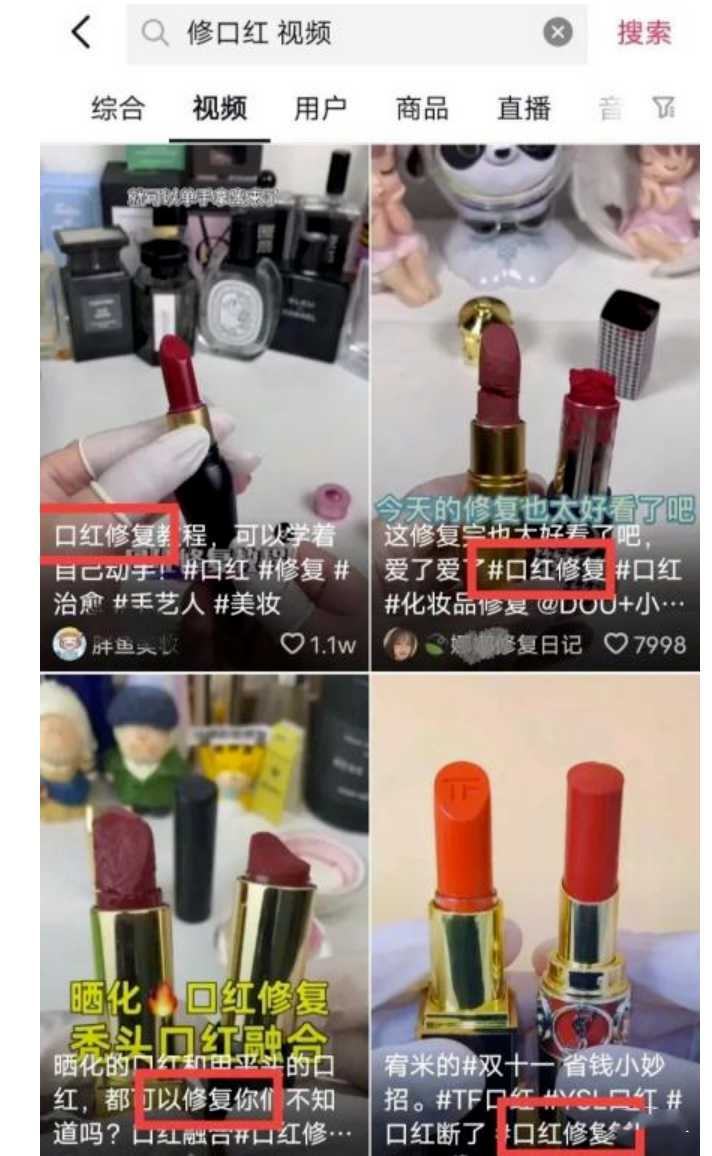Open the 修复日记 author profile avatar
The image size is (712, 1156).
tap(400, 644)
